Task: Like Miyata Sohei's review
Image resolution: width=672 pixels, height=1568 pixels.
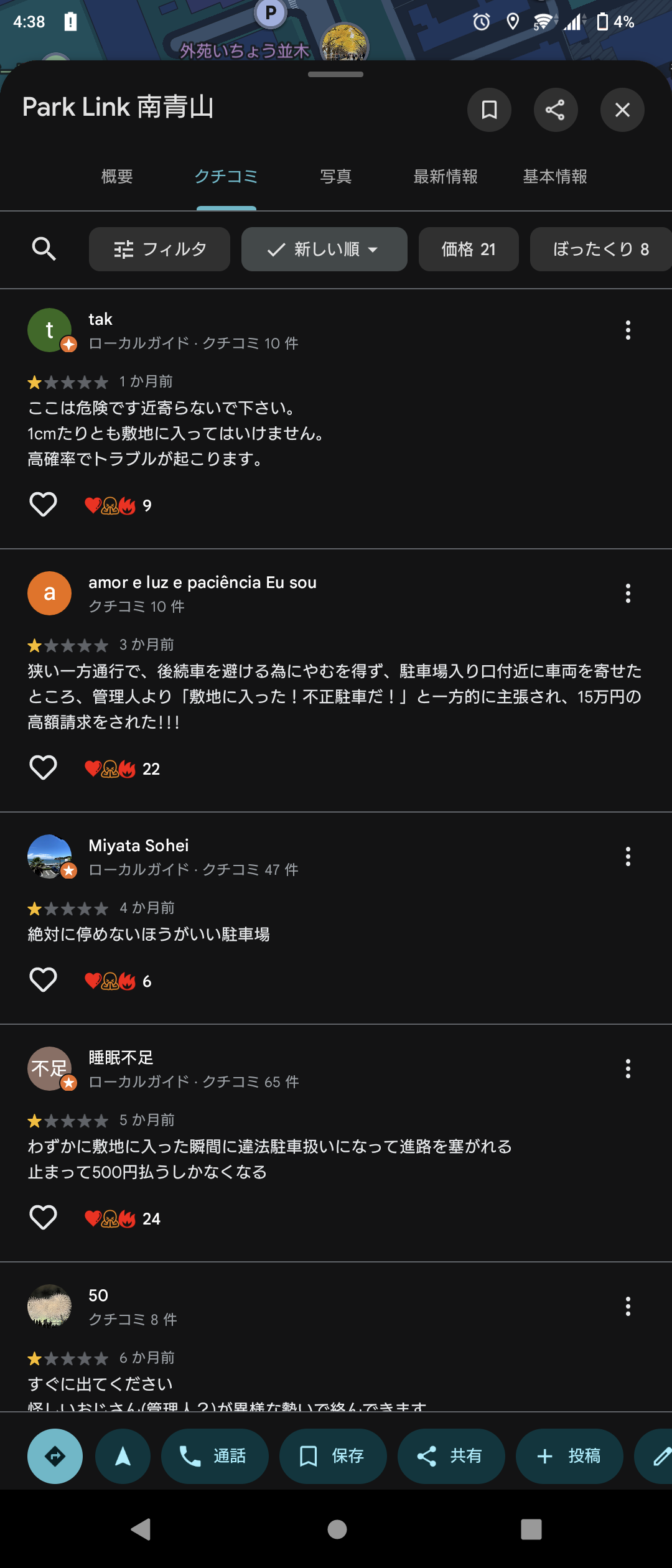Action: 44,980
